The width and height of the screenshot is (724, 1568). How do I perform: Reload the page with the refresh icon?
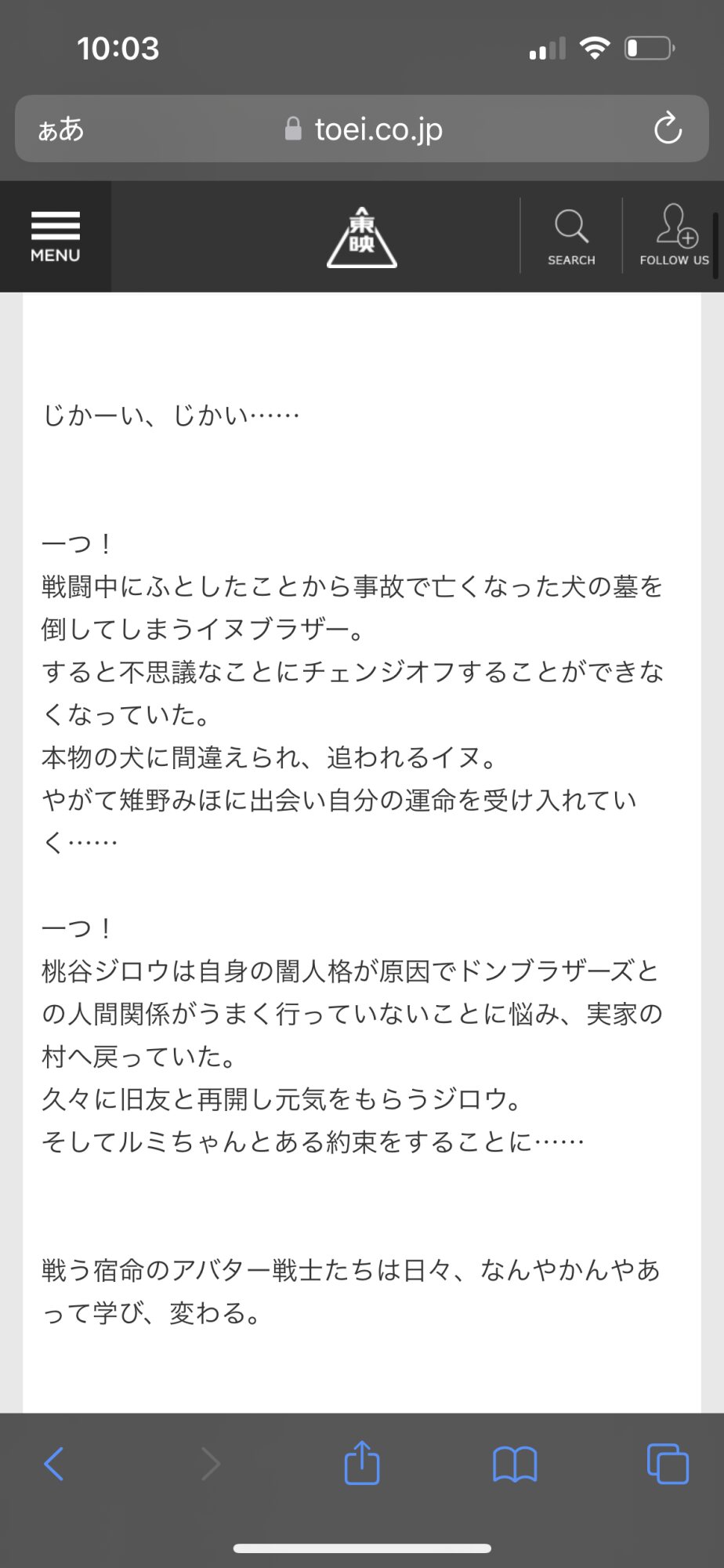click(x=668, y=129)
